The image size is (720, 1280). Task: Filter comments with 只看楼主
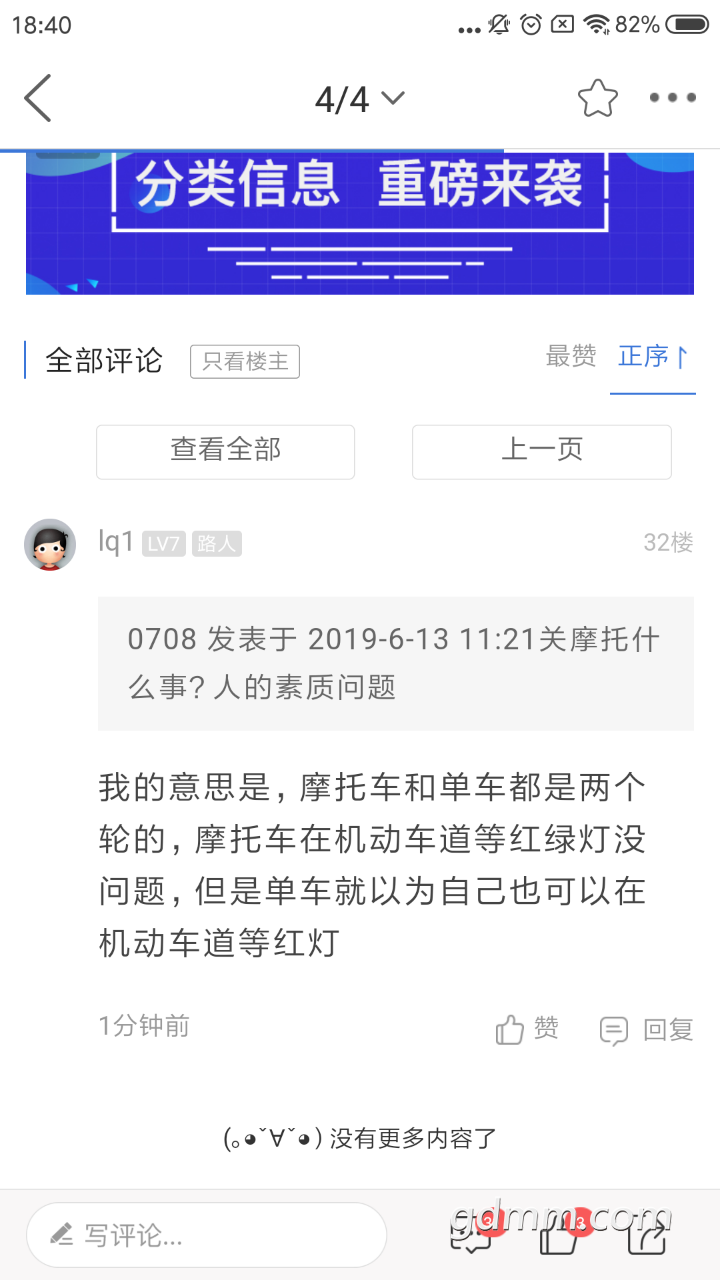pyautogui.click(x=245, y=361)
